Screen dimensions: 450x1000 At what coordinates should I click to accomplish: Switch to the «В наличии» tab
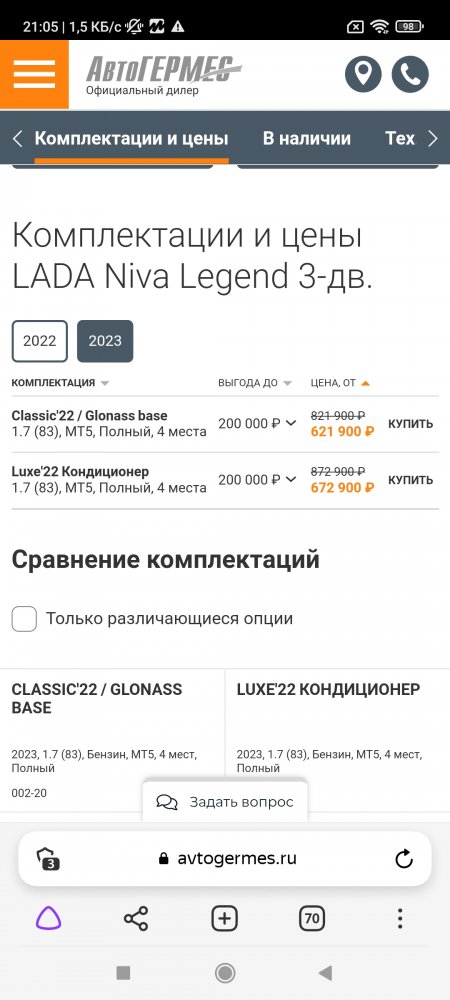coord(307,138)
